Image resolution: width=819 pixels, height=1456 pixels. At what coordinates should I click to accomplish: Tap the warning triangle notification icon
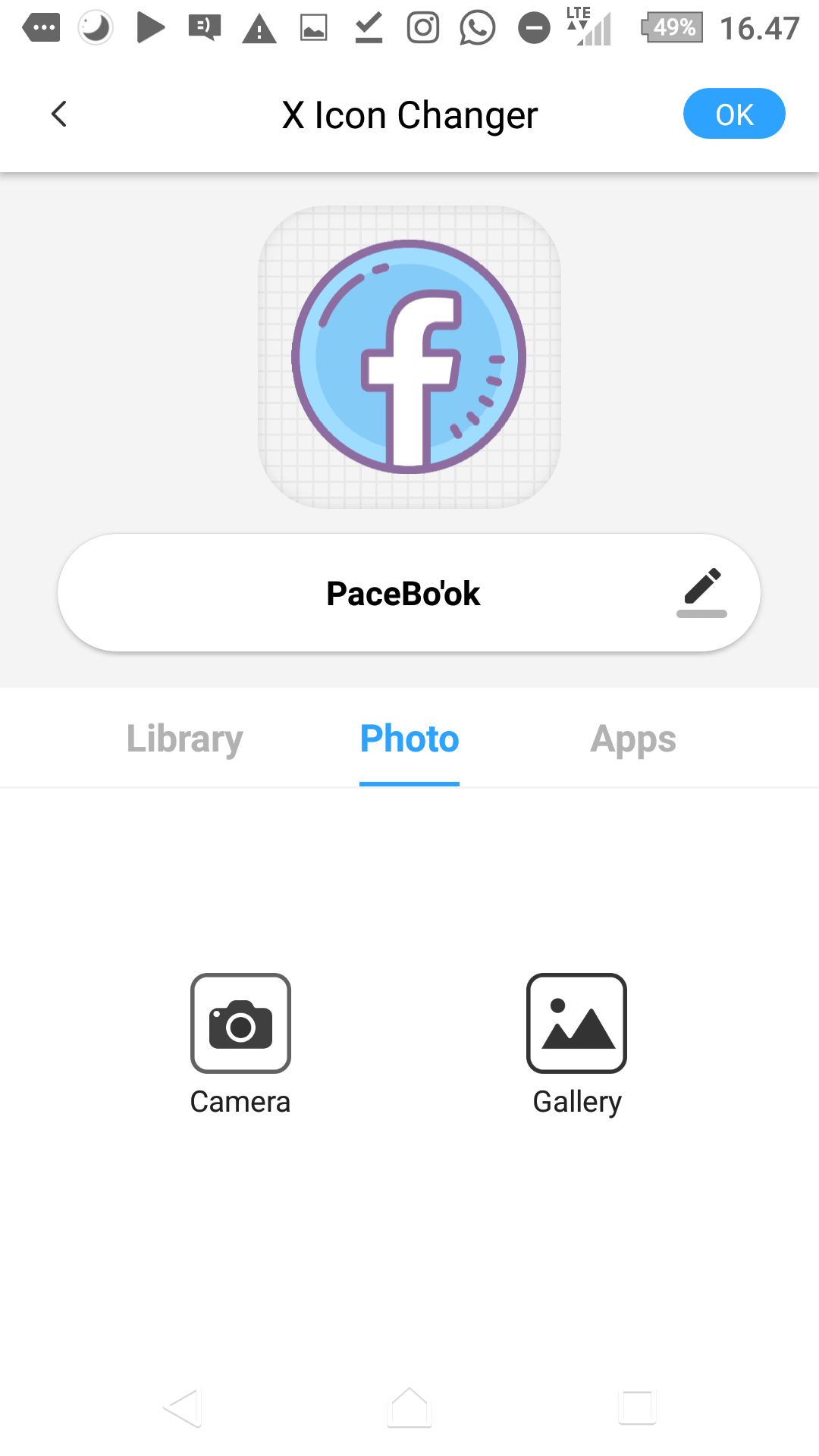click(x=258, y=28)
